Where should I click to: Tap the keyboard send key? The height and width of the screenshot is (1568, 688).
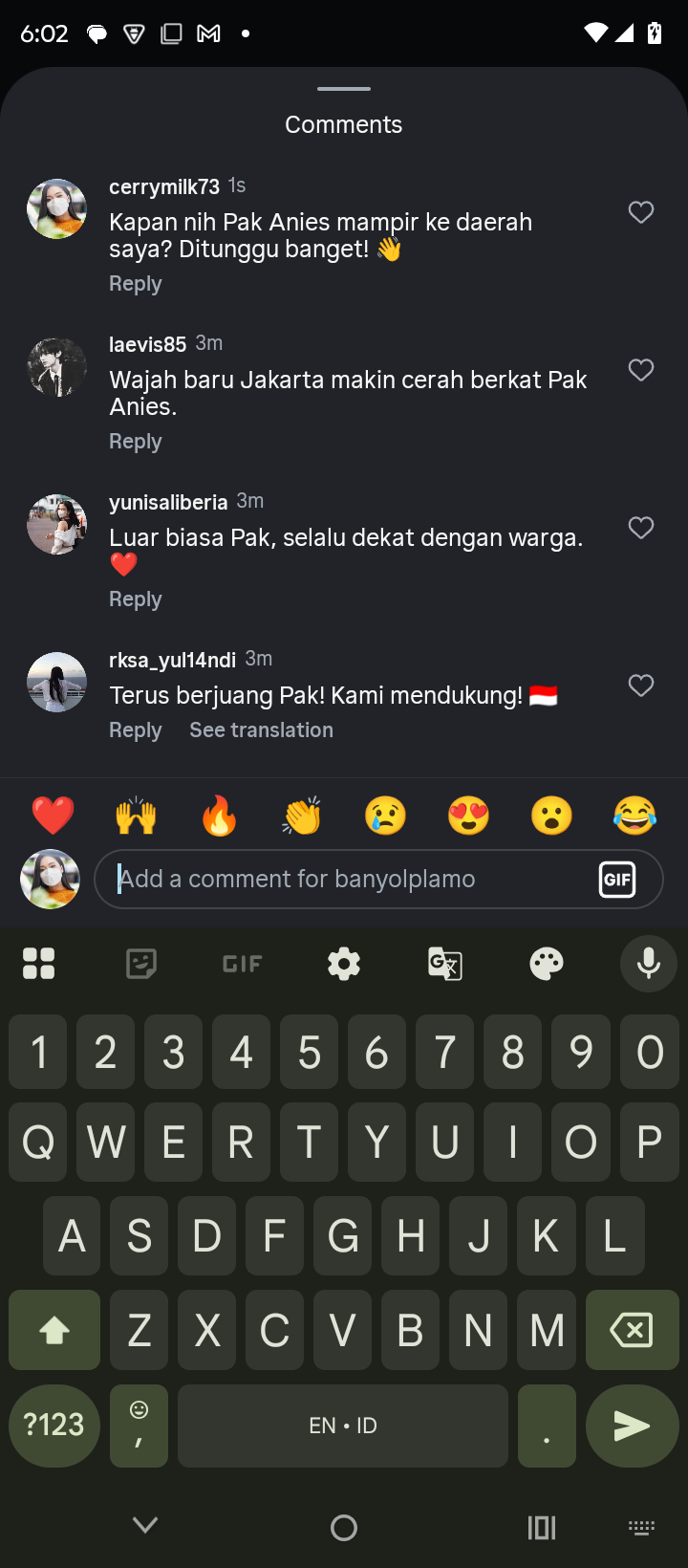(632, 1426)
